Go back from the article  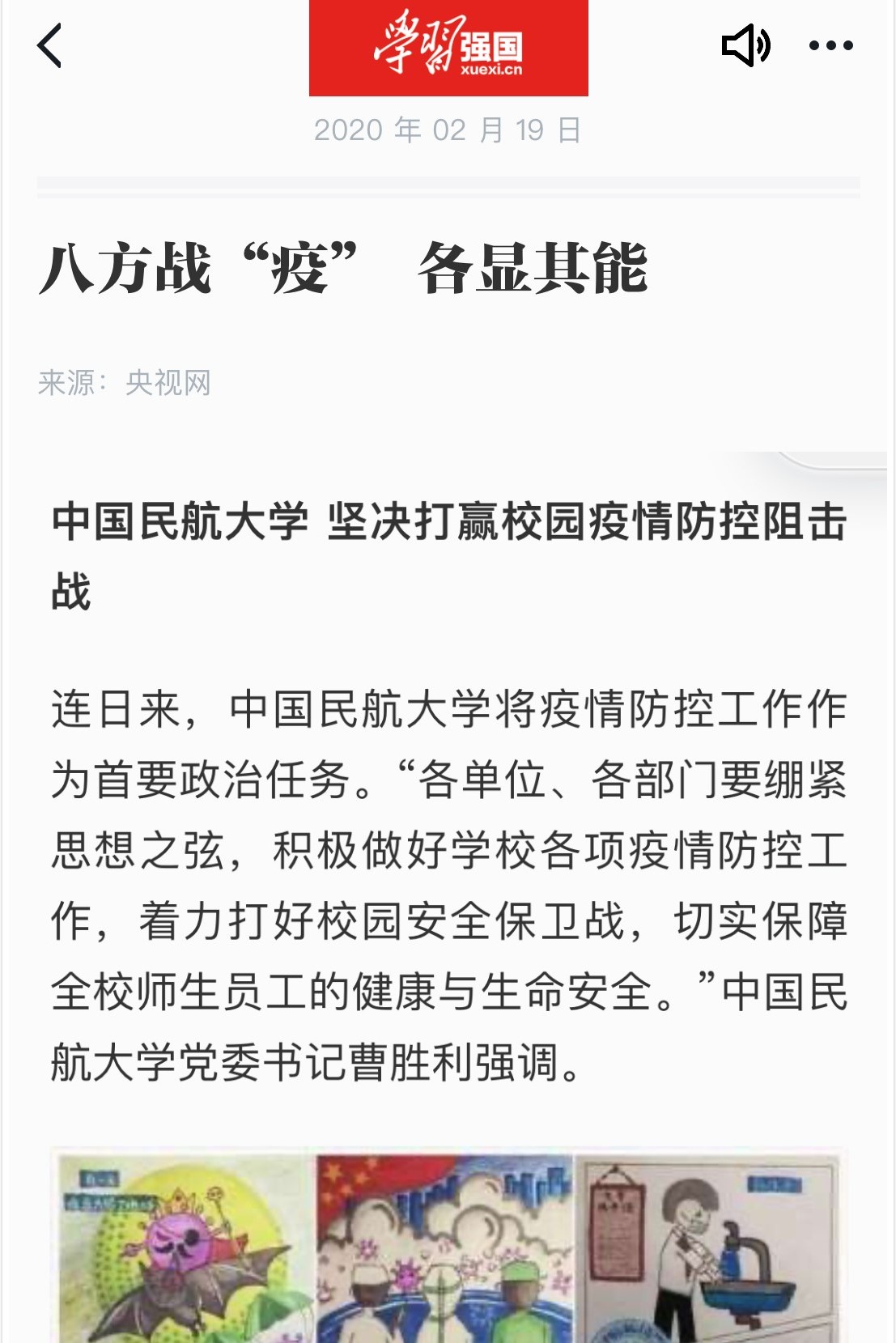point(50,46)
